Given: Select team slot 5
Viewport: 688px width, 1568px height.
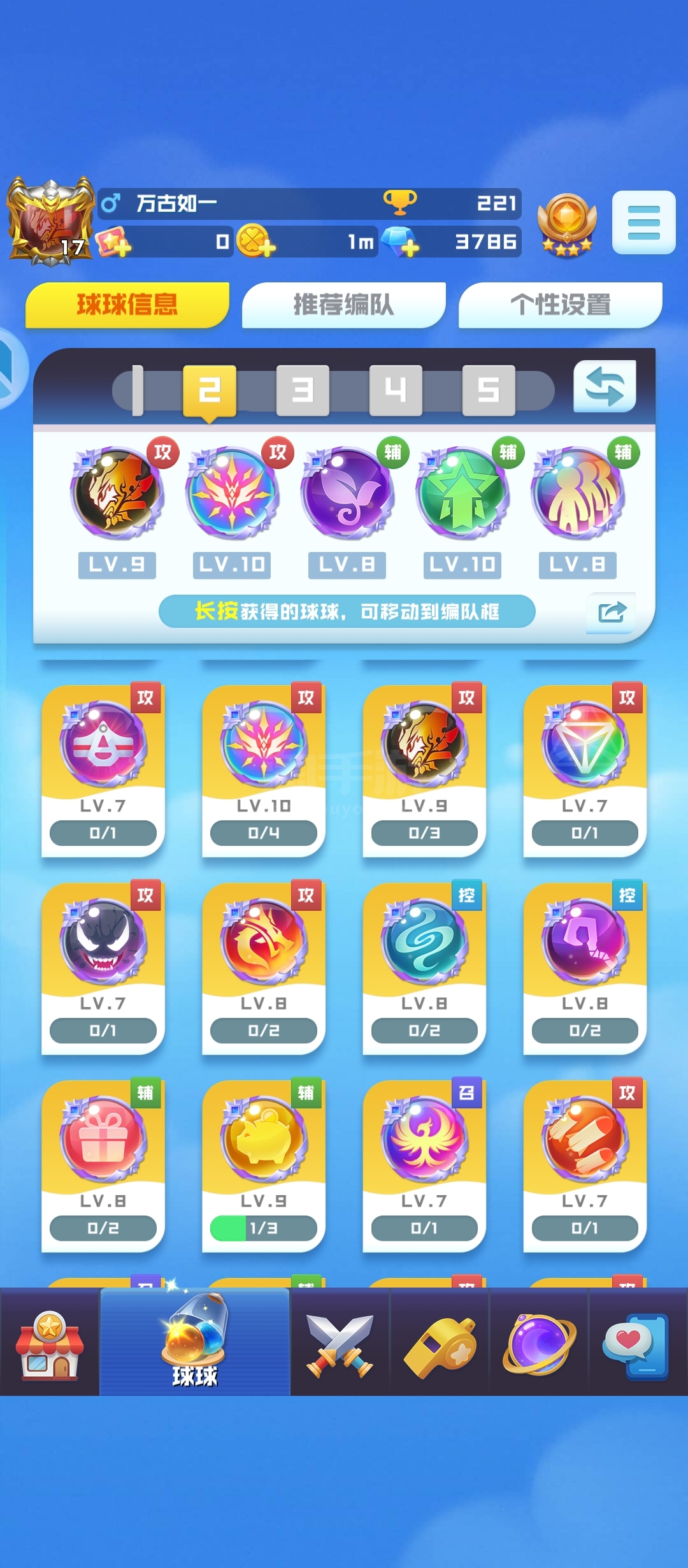Looking at the screenshot, I should coord(489,389).
